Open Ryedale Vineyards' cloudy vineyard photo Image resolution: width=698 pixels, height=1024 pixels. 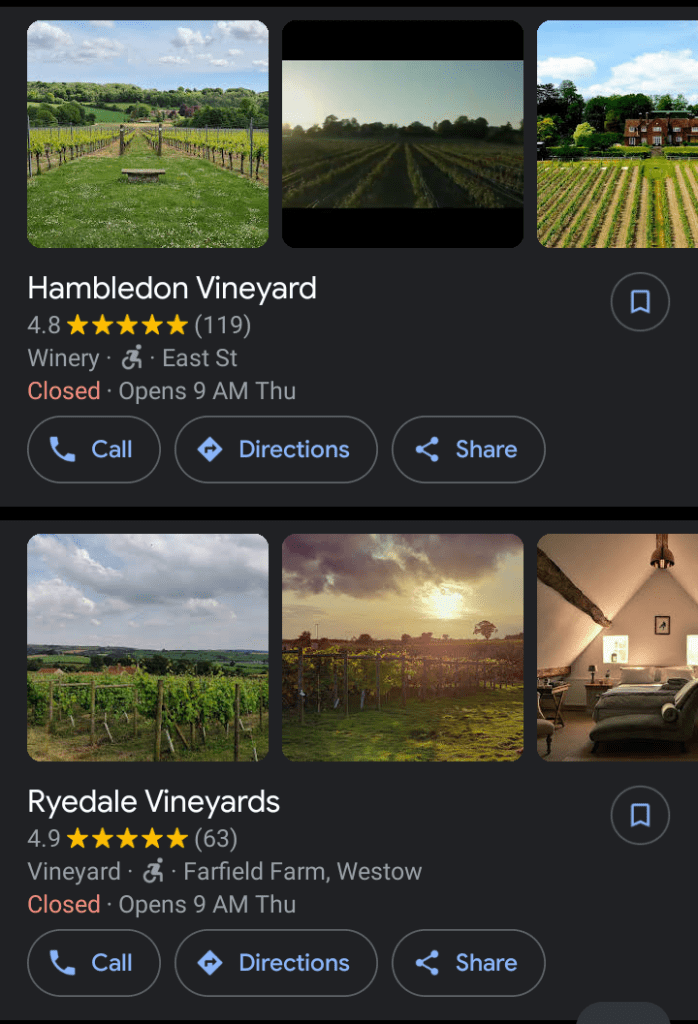point(148,647)
